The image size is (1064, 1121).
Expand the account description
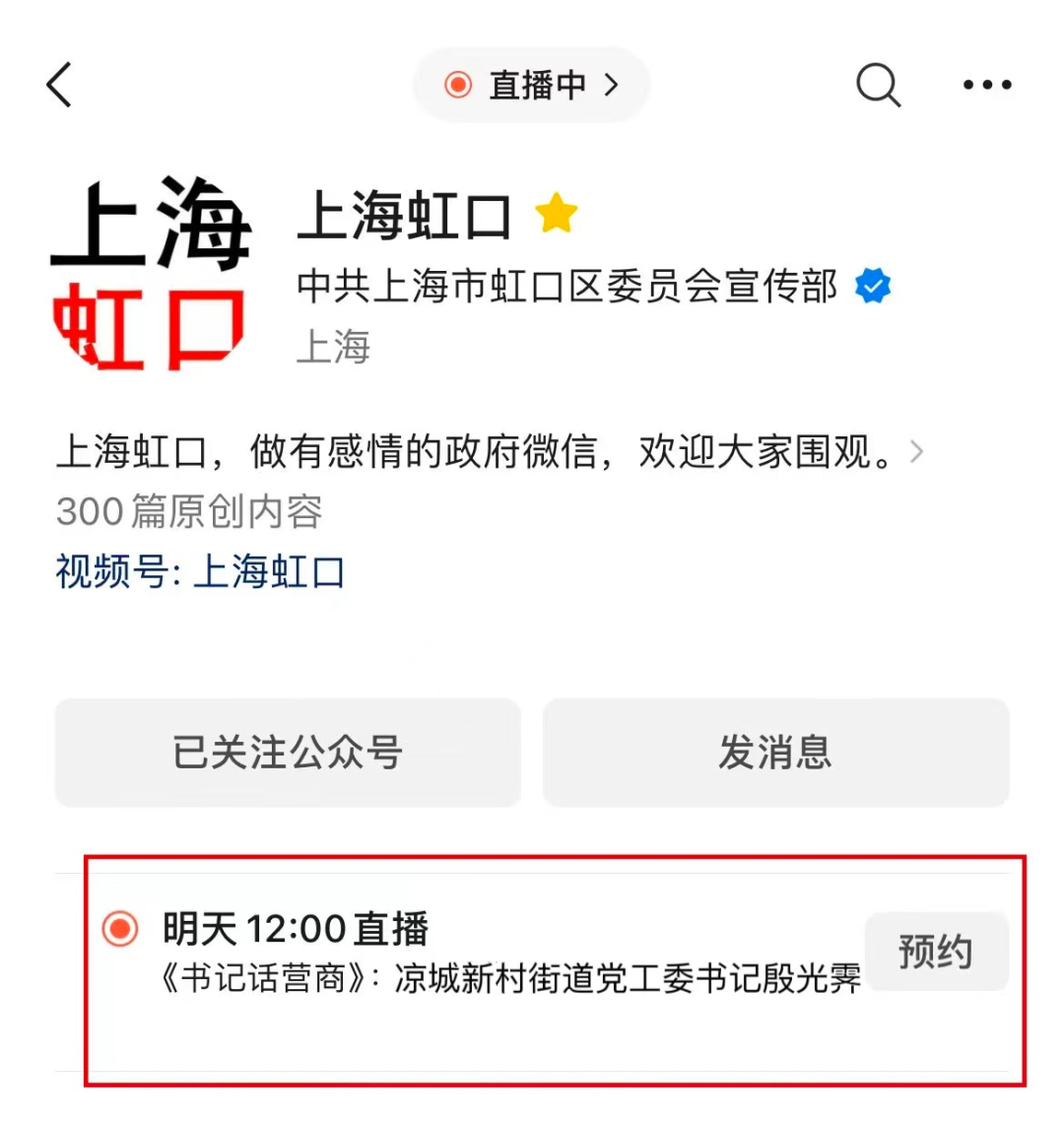tap(916, 452)
